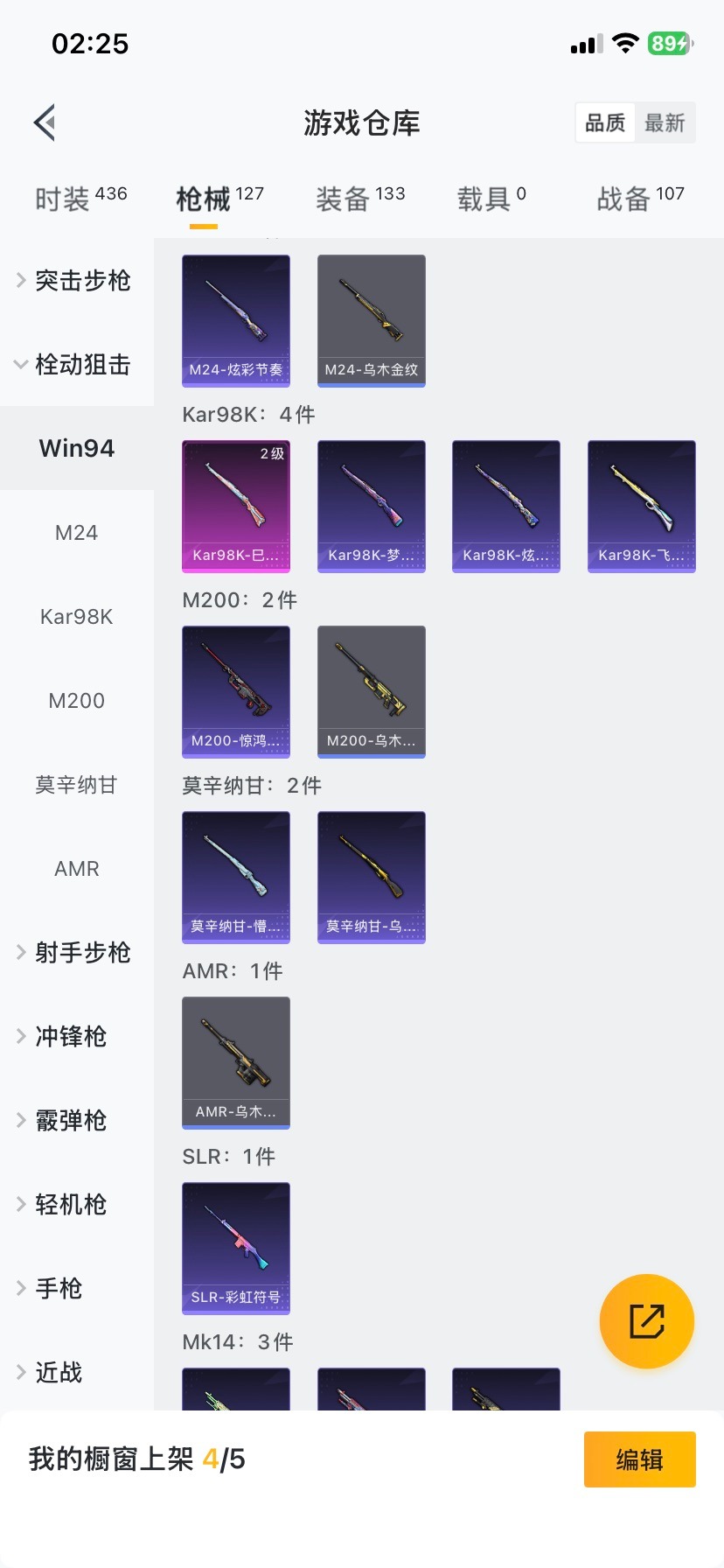Open the SLR-彩虹符号 skin card
Viewport: 724px width, 1568px height.
(x=235, y=1249)
